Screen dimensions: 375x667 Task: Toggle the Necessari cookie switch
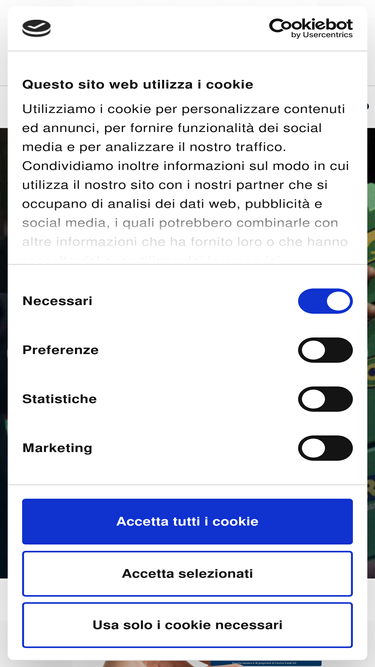pyautogui.click(x=325, y=301)
